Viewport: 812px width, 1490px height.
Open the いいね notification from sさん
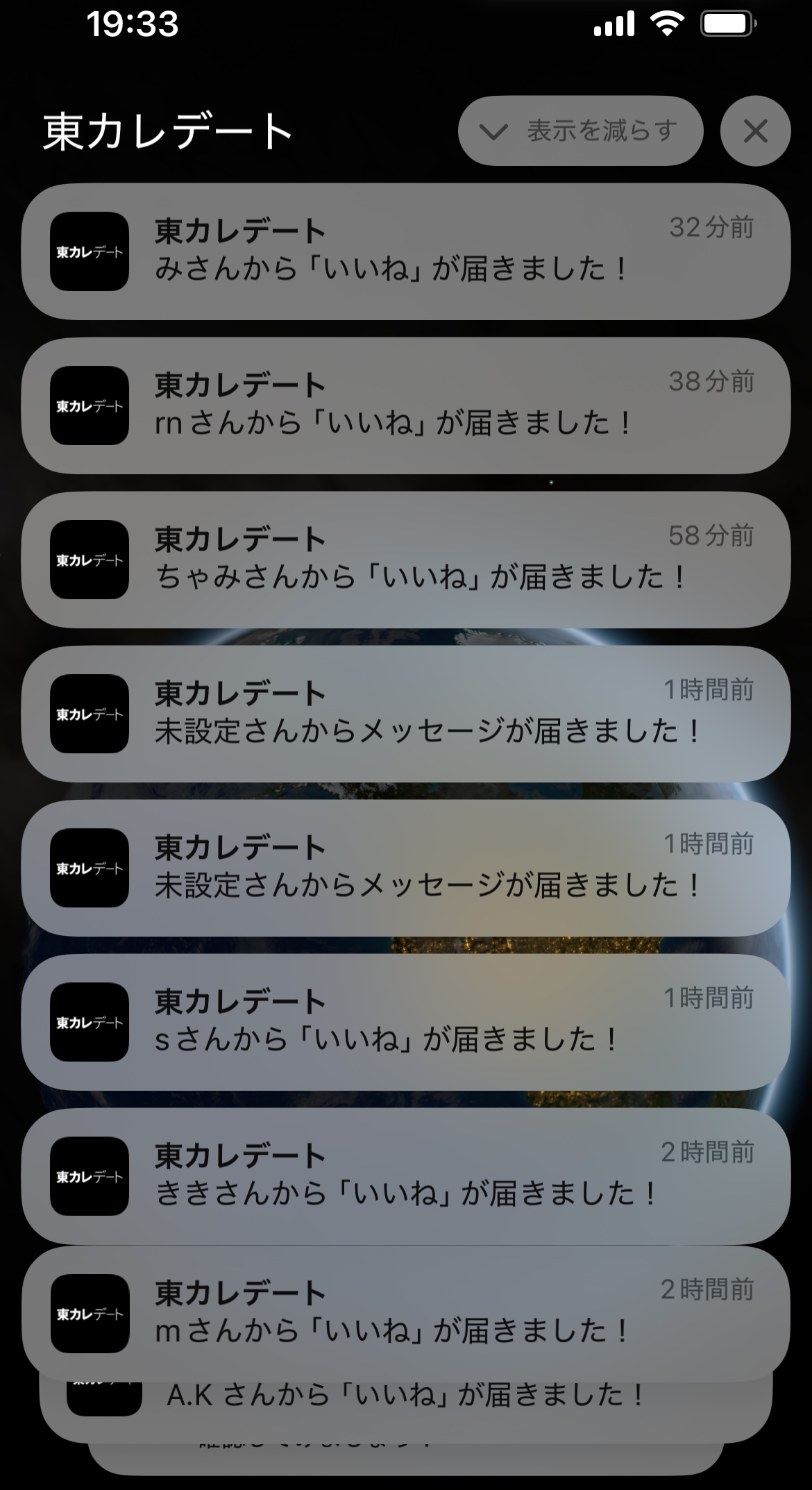(405, 1022)
